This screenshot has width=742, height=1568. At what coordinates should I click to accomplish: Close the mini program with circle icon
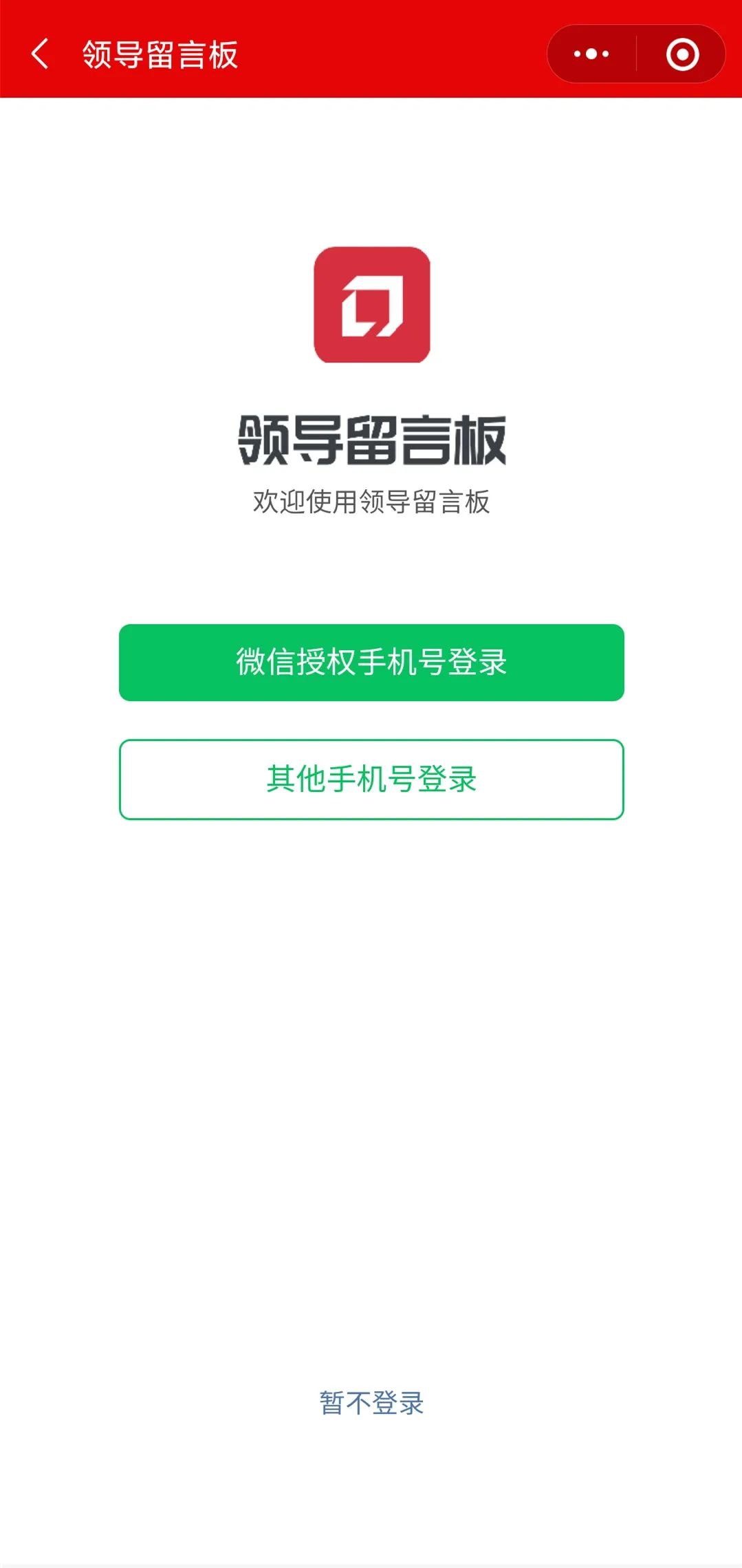click(682, 54)
